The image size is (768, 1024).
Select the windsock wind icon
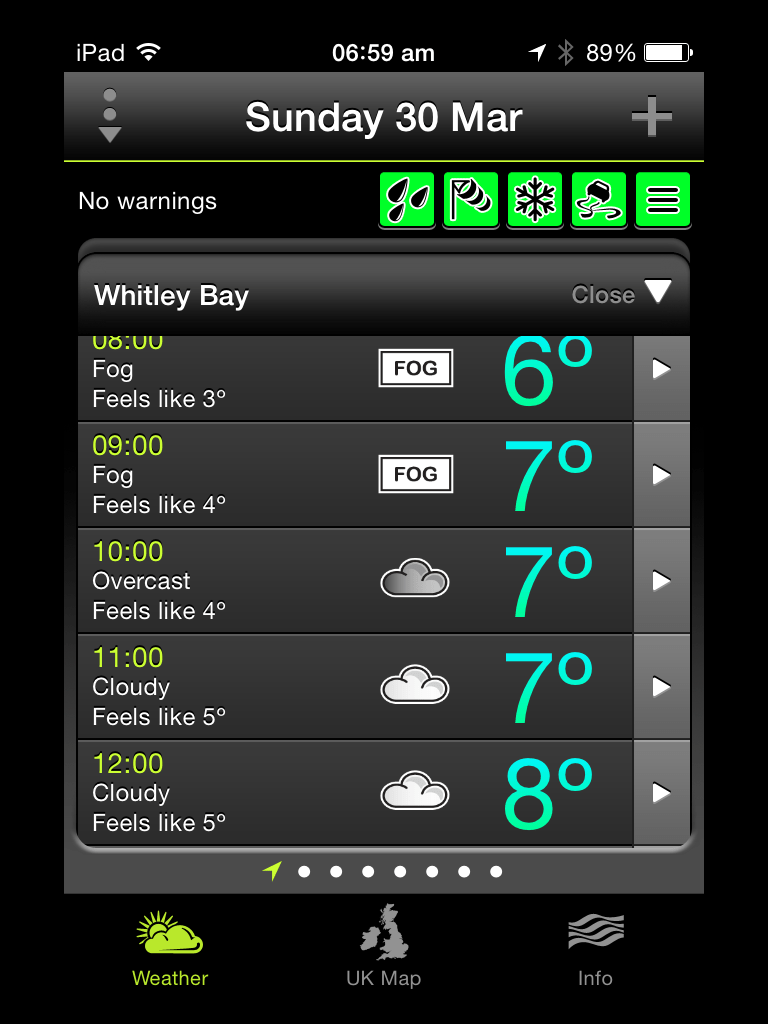[470, 200]
